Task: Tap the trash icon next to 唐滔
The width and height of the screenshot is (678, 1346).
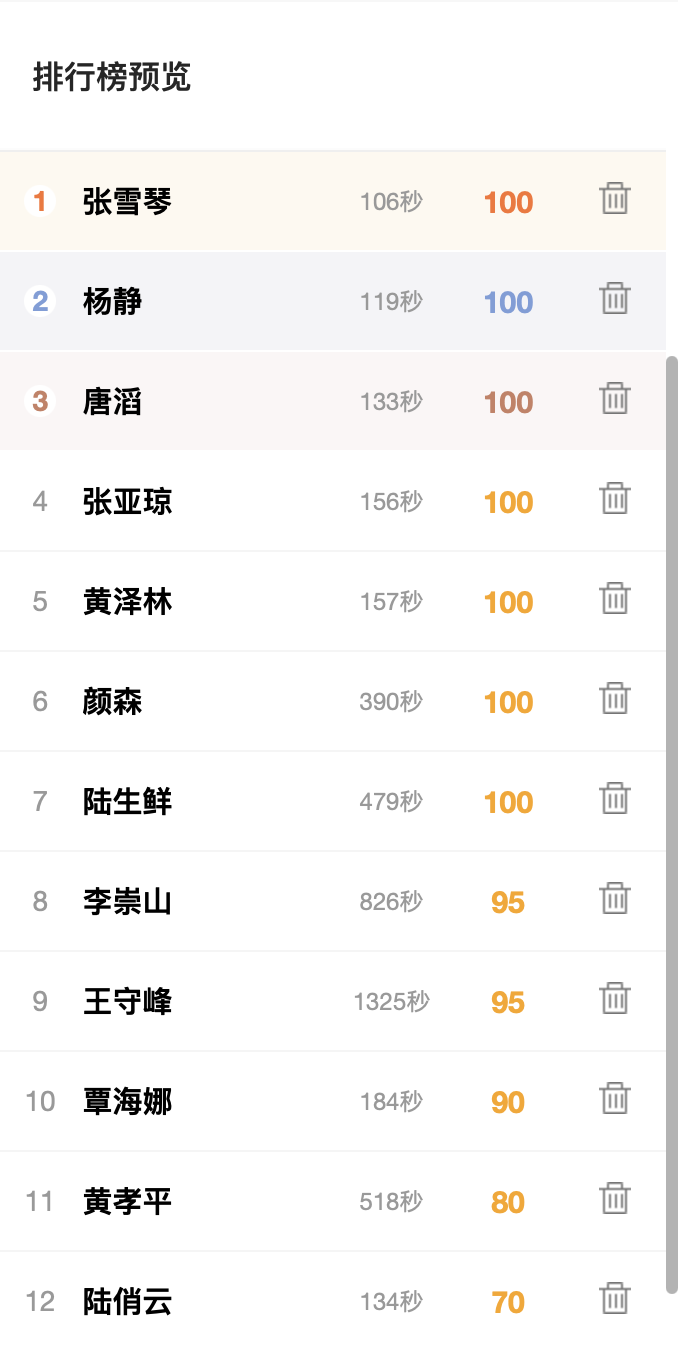Action: point(615,399)
